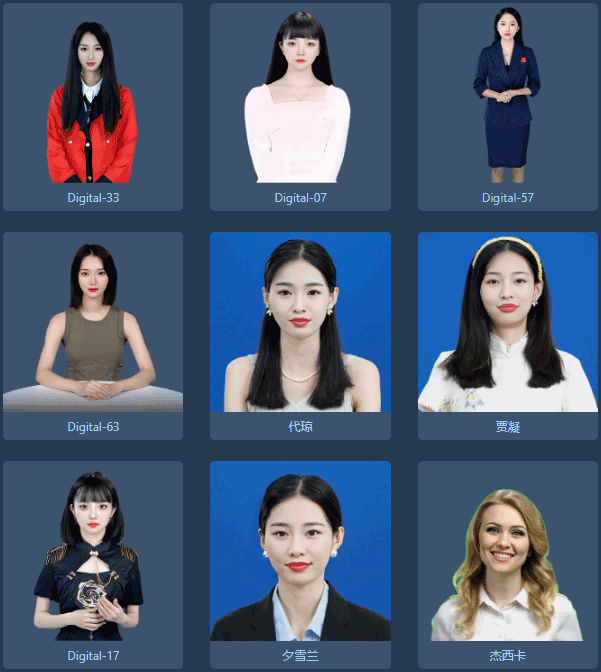Choose the Digital-07 avatar
This screenshot has height=672, width=601.
pos(300,105)
